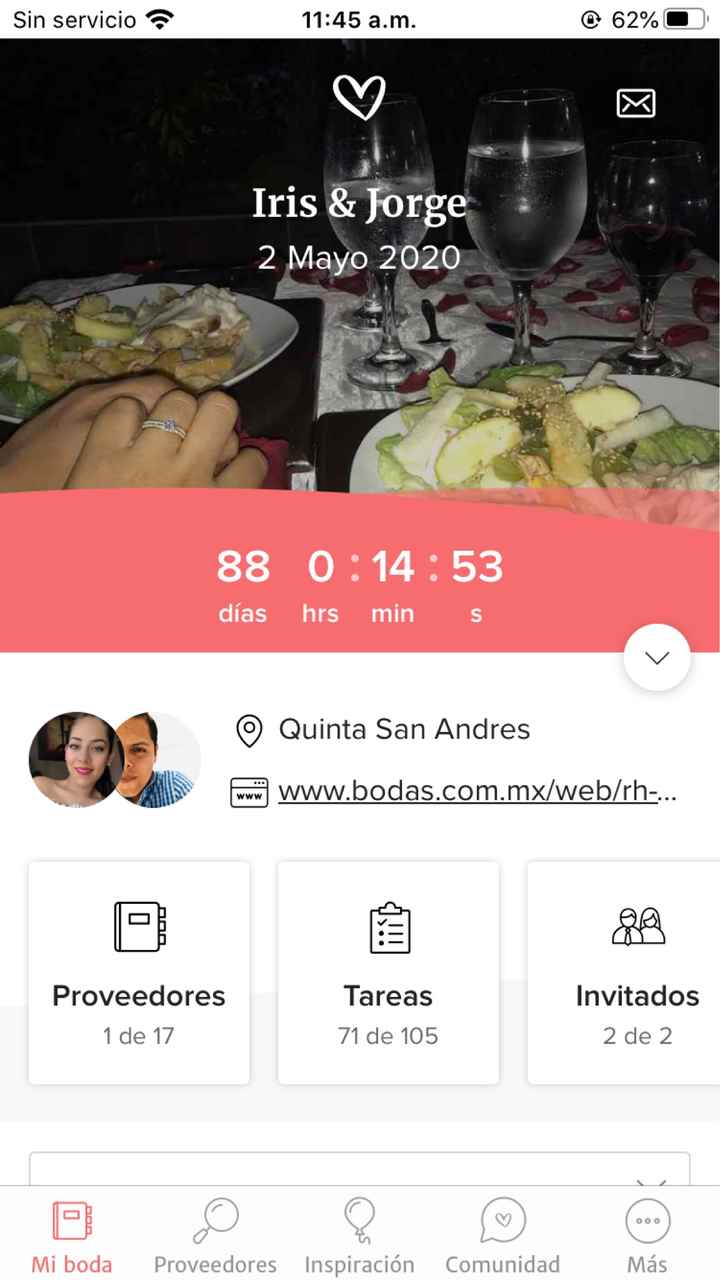The width and height of the screenshot is (720, 1280).
Task: Open the heart icon at the top
Action: (360, 97)
